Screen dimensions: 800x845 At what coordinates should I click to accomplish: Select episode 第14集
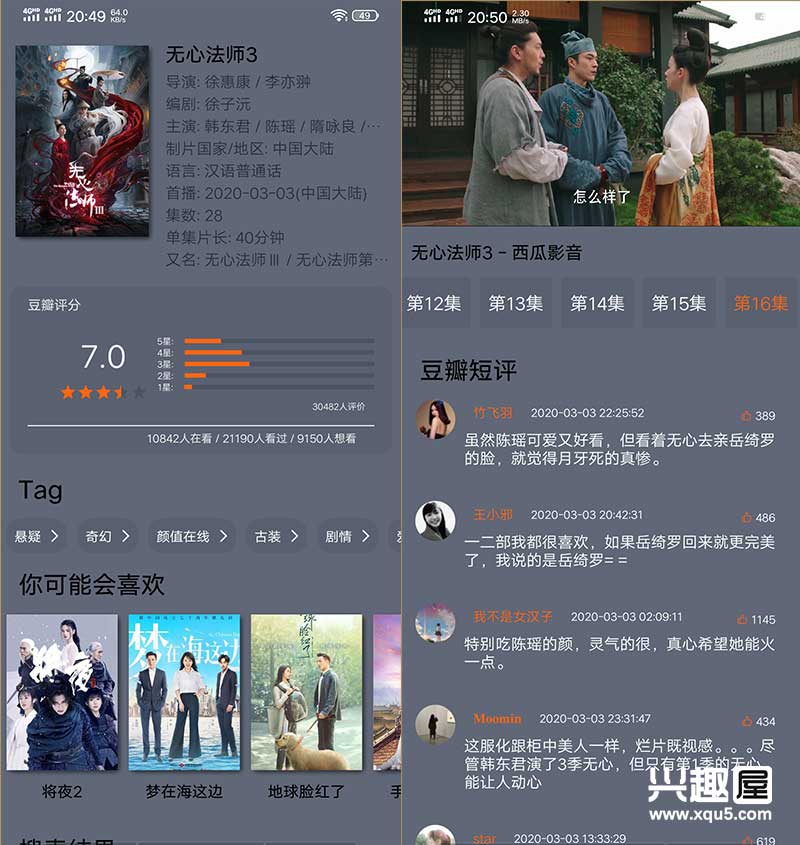coord(597,303)
